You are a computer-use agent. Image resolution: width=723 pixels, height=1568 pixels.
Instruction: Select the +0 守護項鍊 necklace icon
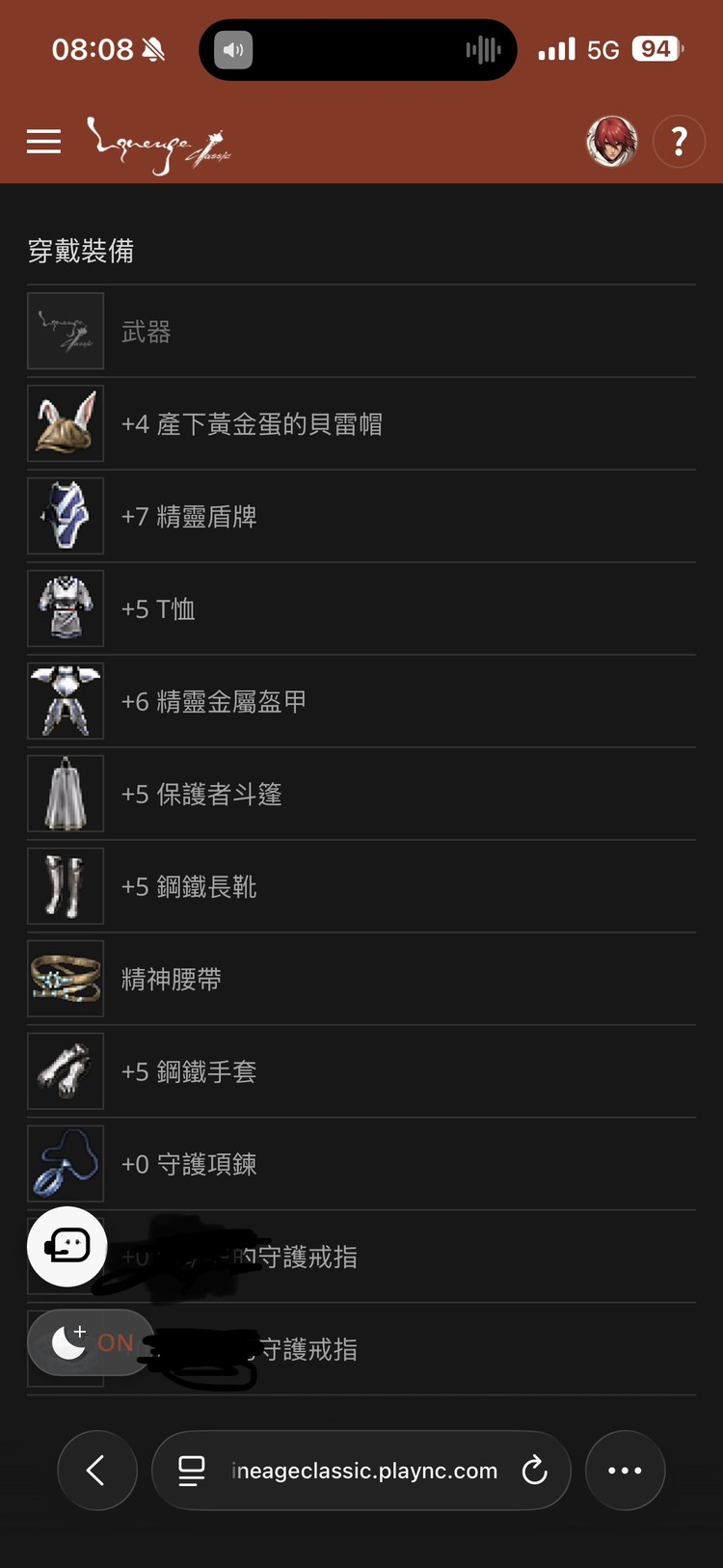(x=66, y=1164)
